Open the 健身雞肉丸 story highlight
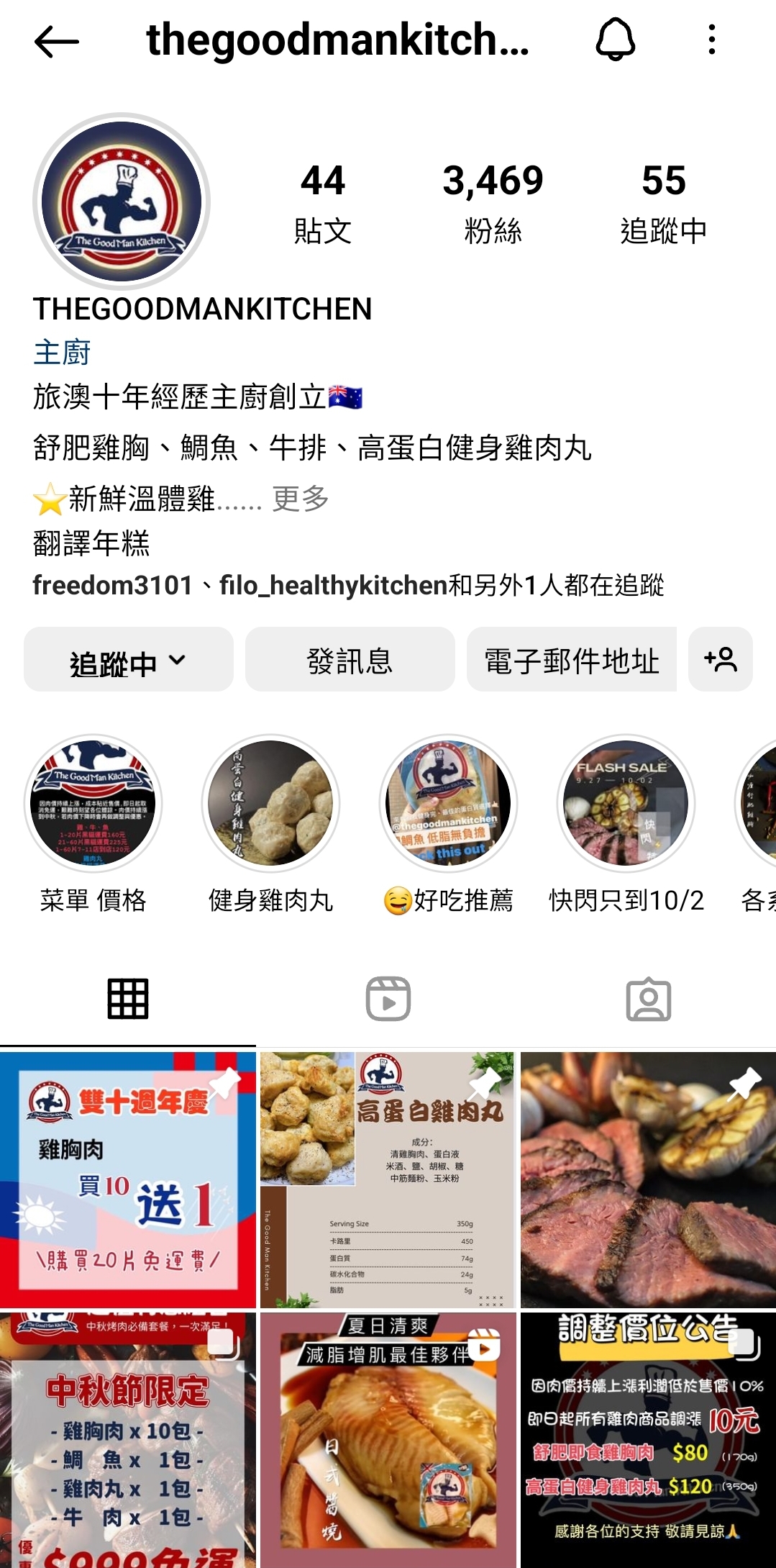 click(x=270, y=802)
